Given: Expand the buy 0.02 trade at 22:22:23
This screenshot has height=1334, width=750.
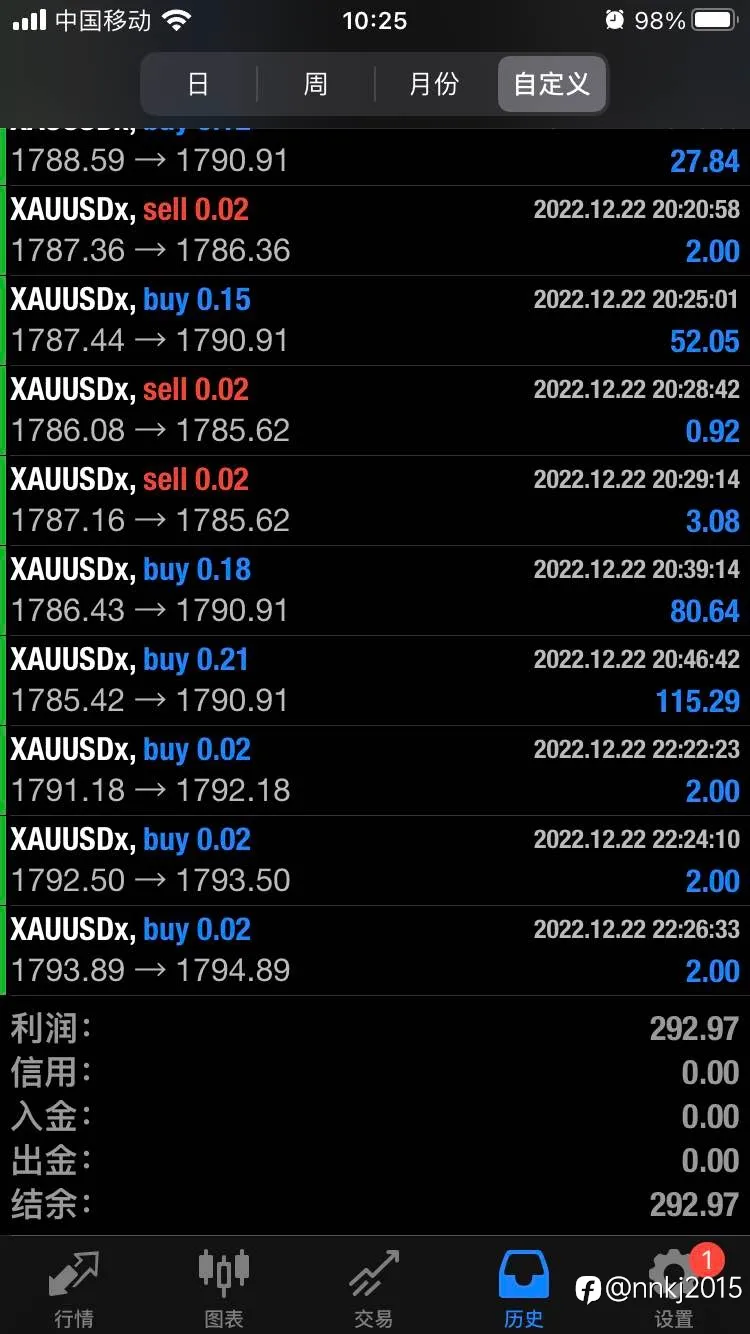Looking at the screenshot, I should tap(375, 771).
